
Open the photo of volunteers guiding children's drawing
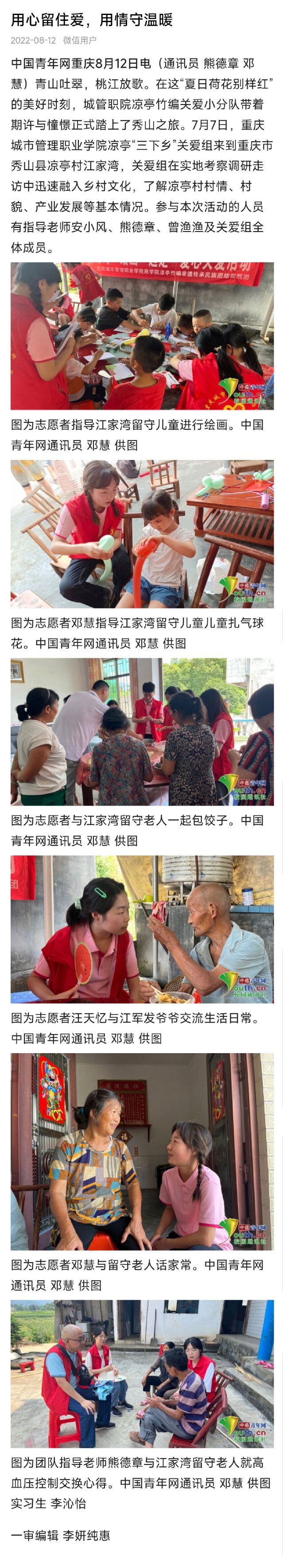tap(142, 336)
